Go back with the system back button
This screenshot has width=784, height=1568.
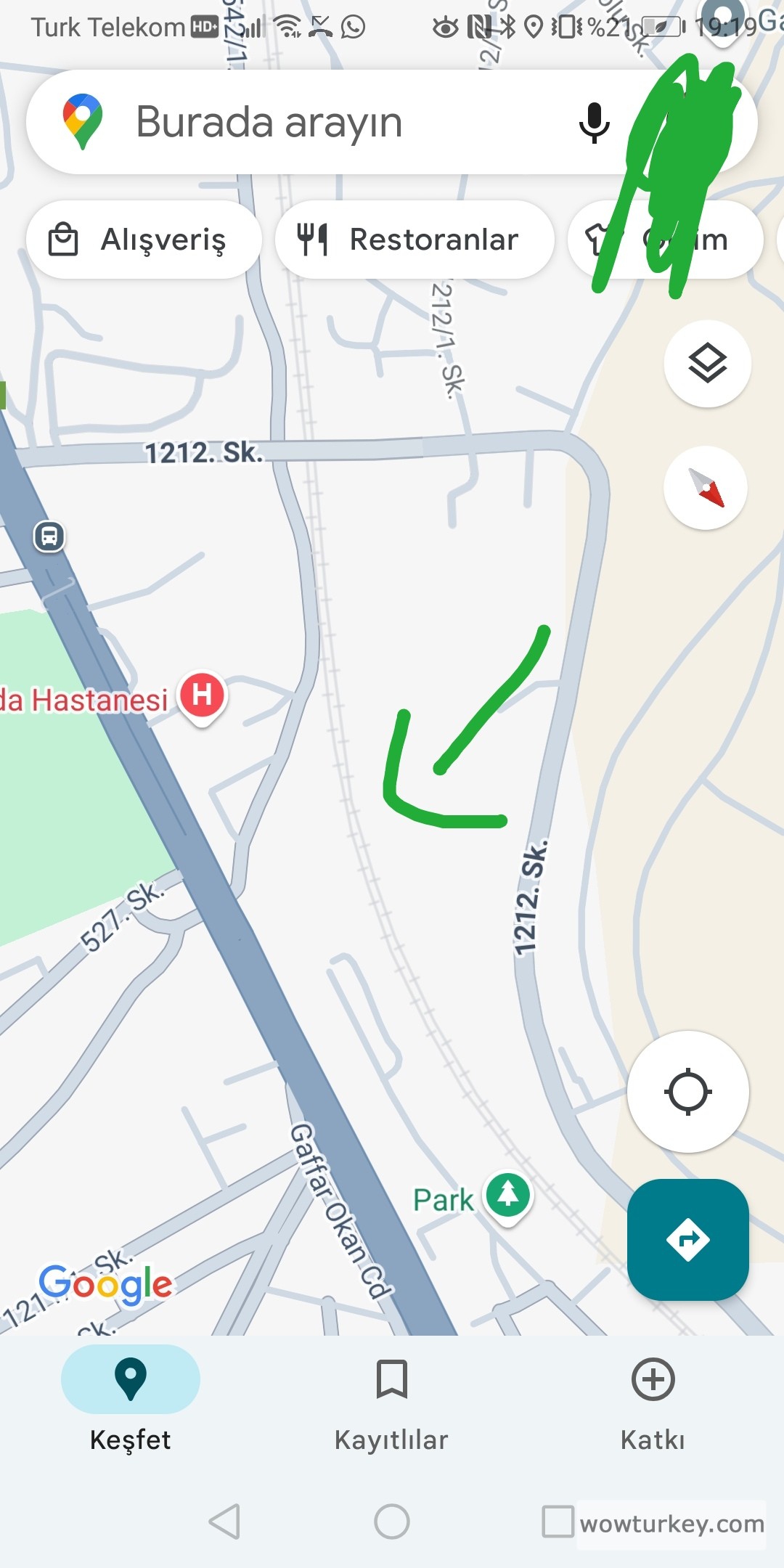pyautogui.click(x=224, y=1522)
